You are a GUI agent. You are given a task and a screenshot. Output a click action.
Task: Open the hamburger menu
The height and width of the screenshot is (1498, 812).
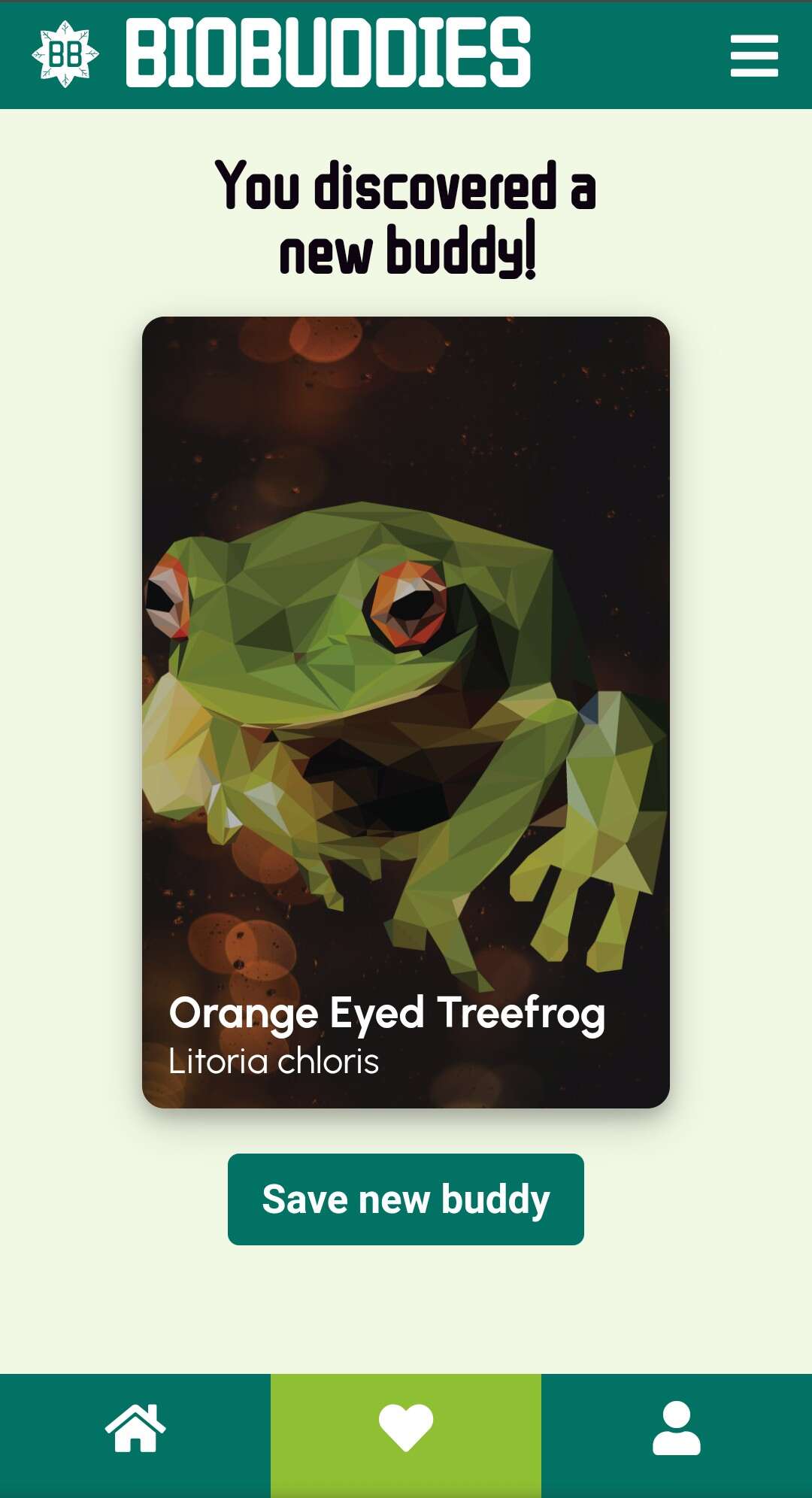point(754,56)
